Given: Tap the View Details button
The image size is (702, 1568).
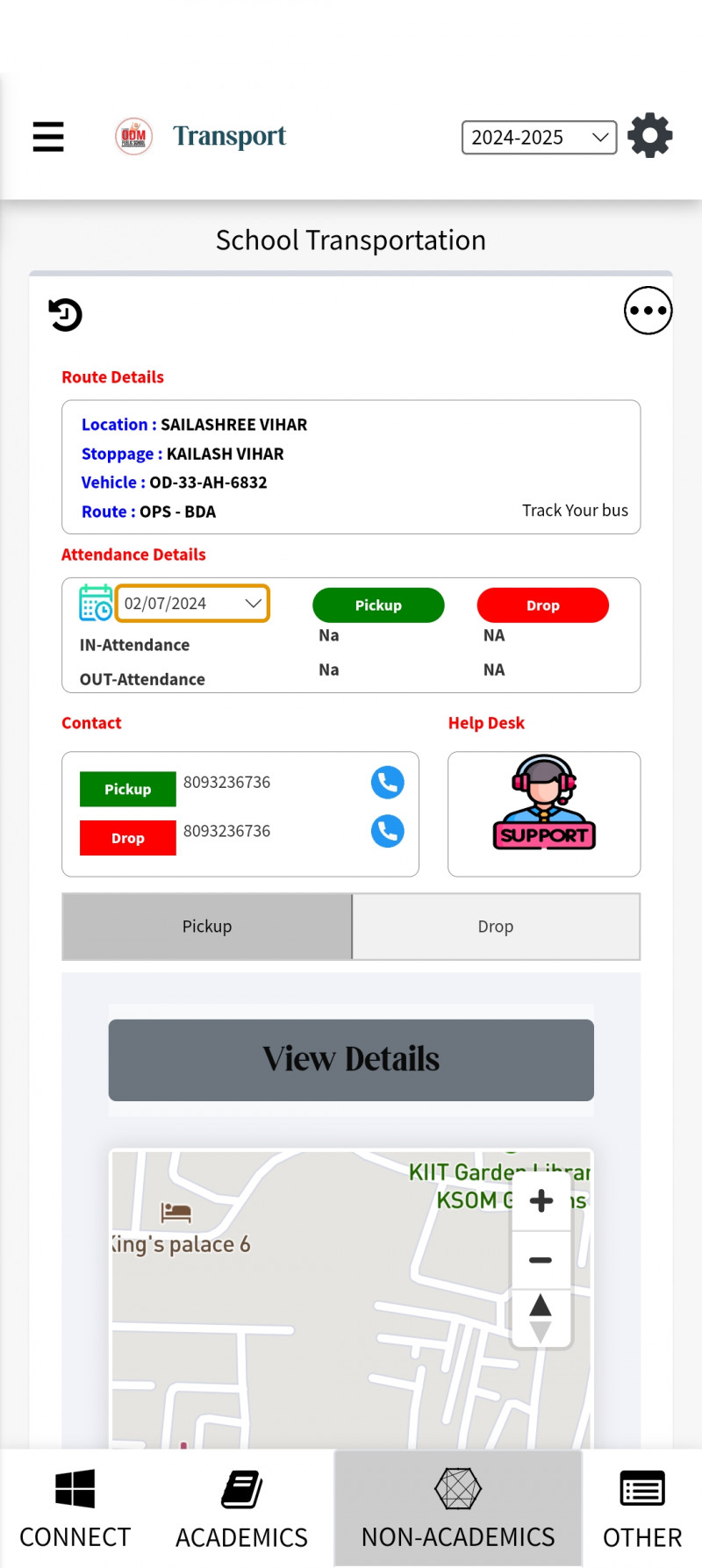Looking at the screenshot, I should click(x=351, y=1060).
